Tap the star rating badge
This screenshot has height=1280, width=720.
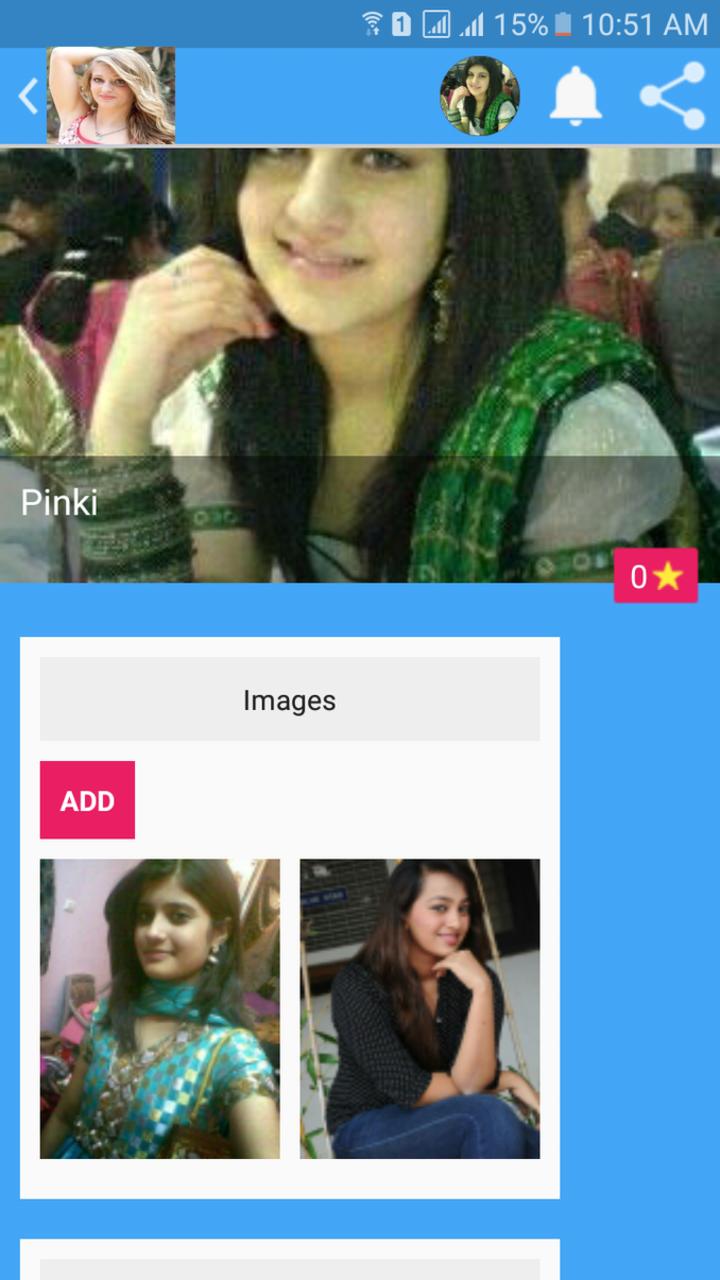point(655,576)
